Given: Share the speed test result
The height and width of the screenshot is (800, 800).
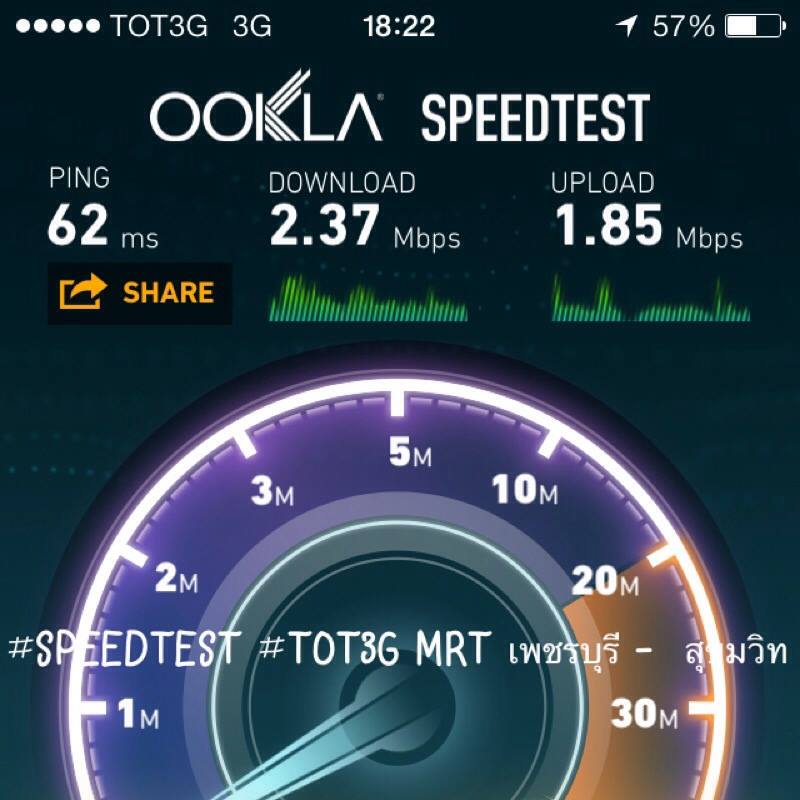Looking at the screenshot, I should 139,293.
